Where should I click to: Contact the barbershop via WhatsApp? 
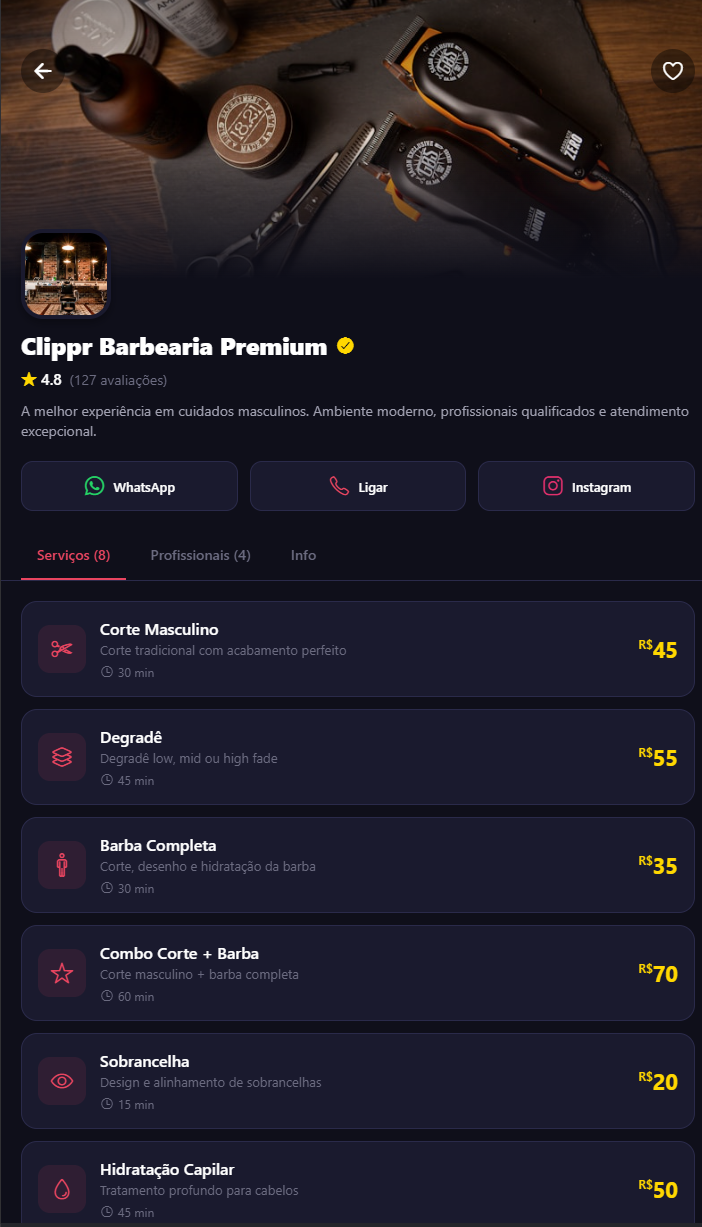(x=129, y=487)
